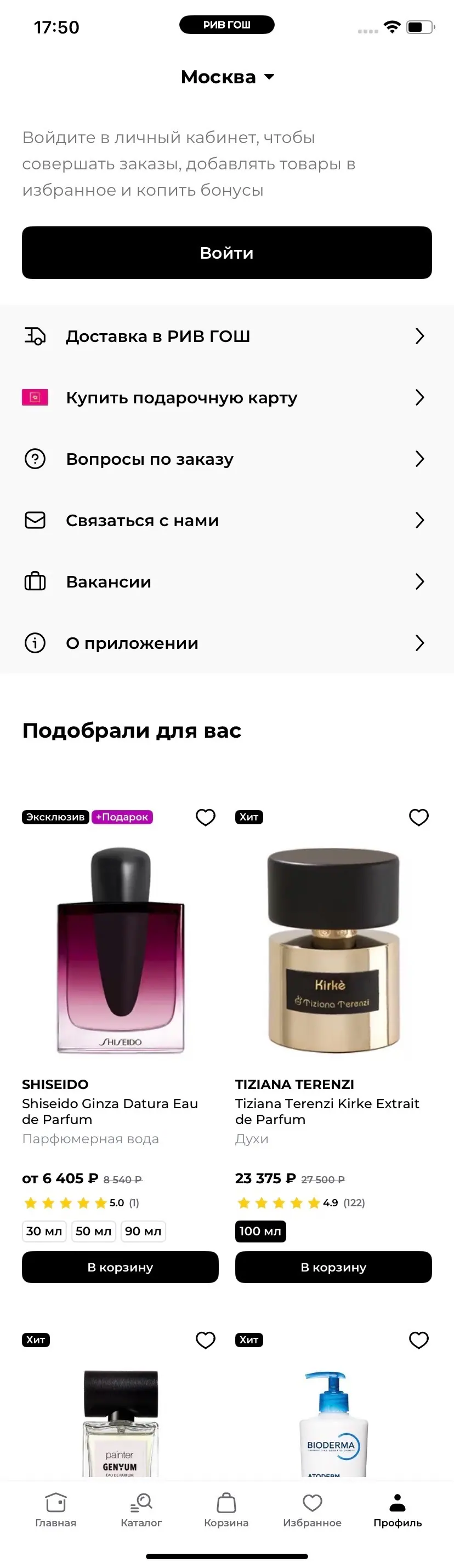Open the Shiseido Ginza Datura product card

click(121, 950)
